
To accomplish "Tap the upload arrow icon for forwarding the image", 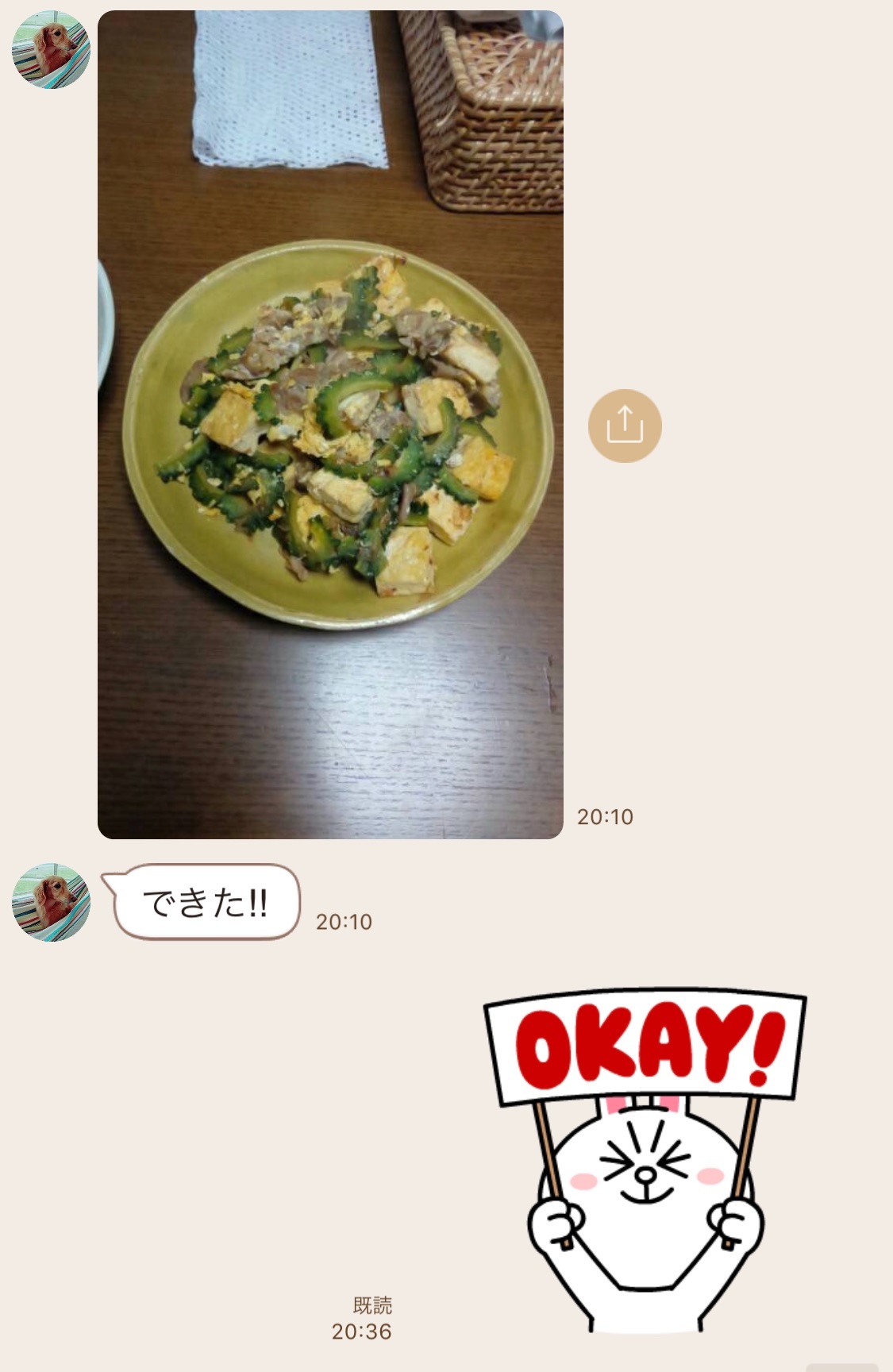I will click(x=624, y=426).
